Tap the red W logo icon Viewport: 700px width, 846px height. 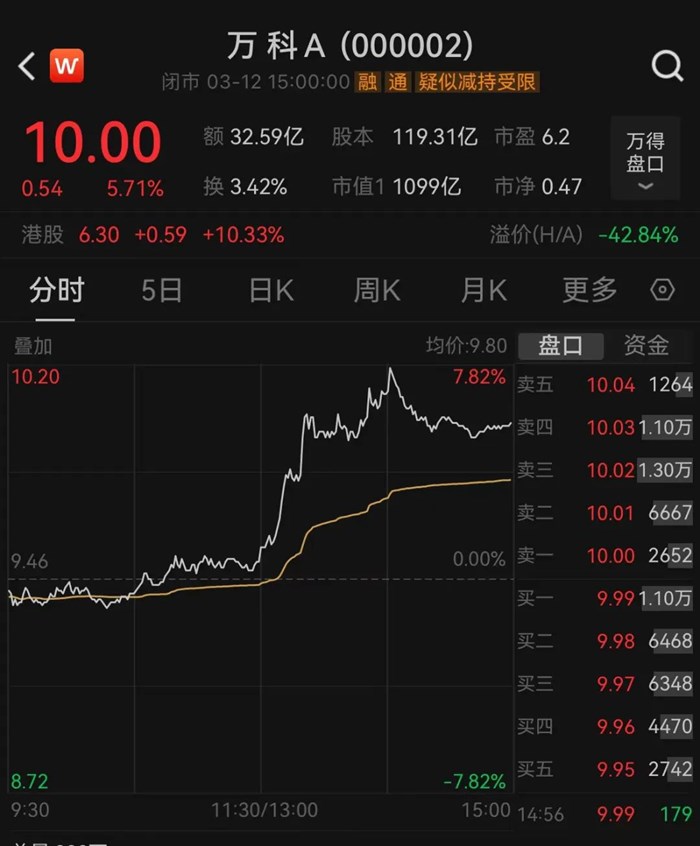tap(67, 66)
